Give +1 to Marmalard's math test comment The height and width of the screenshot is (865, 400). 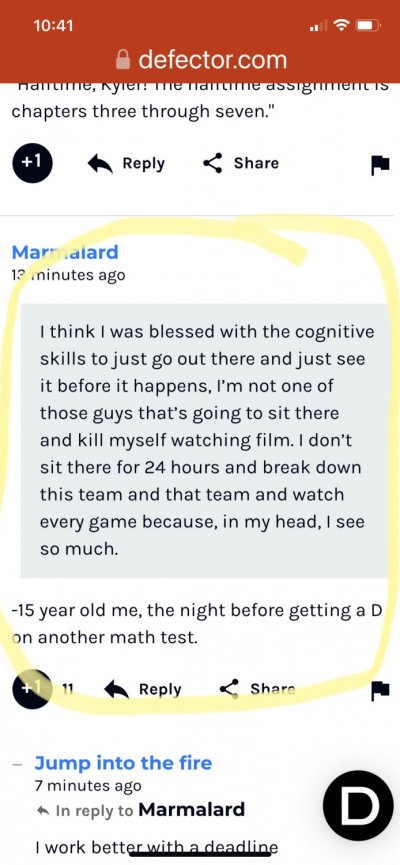point(32,688)
